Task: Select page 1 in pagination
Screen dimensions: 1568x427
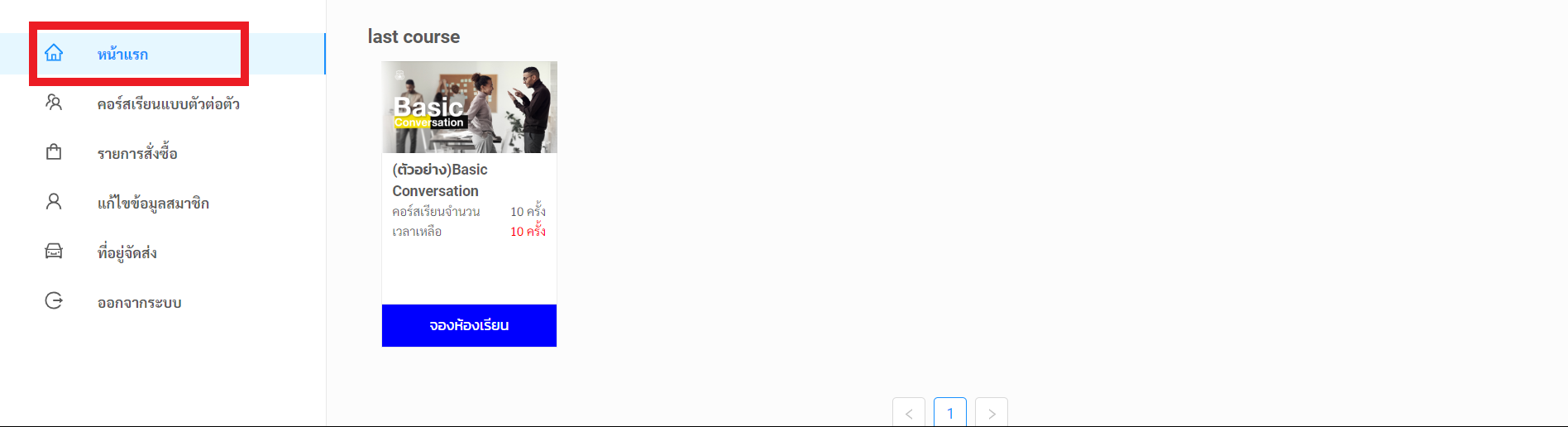Action: pyautogui.click(x=949, y=413)
